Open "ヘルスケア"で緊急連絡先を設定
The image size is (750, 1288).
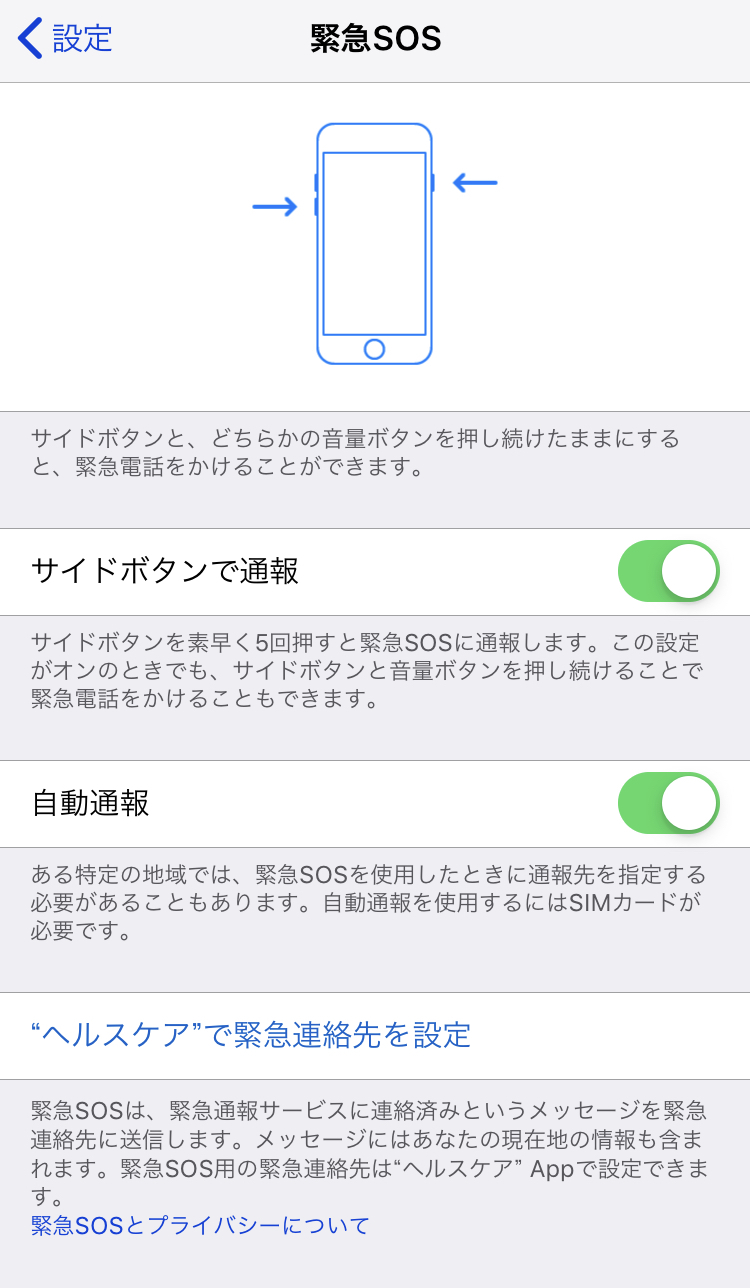click(375, 1035)
